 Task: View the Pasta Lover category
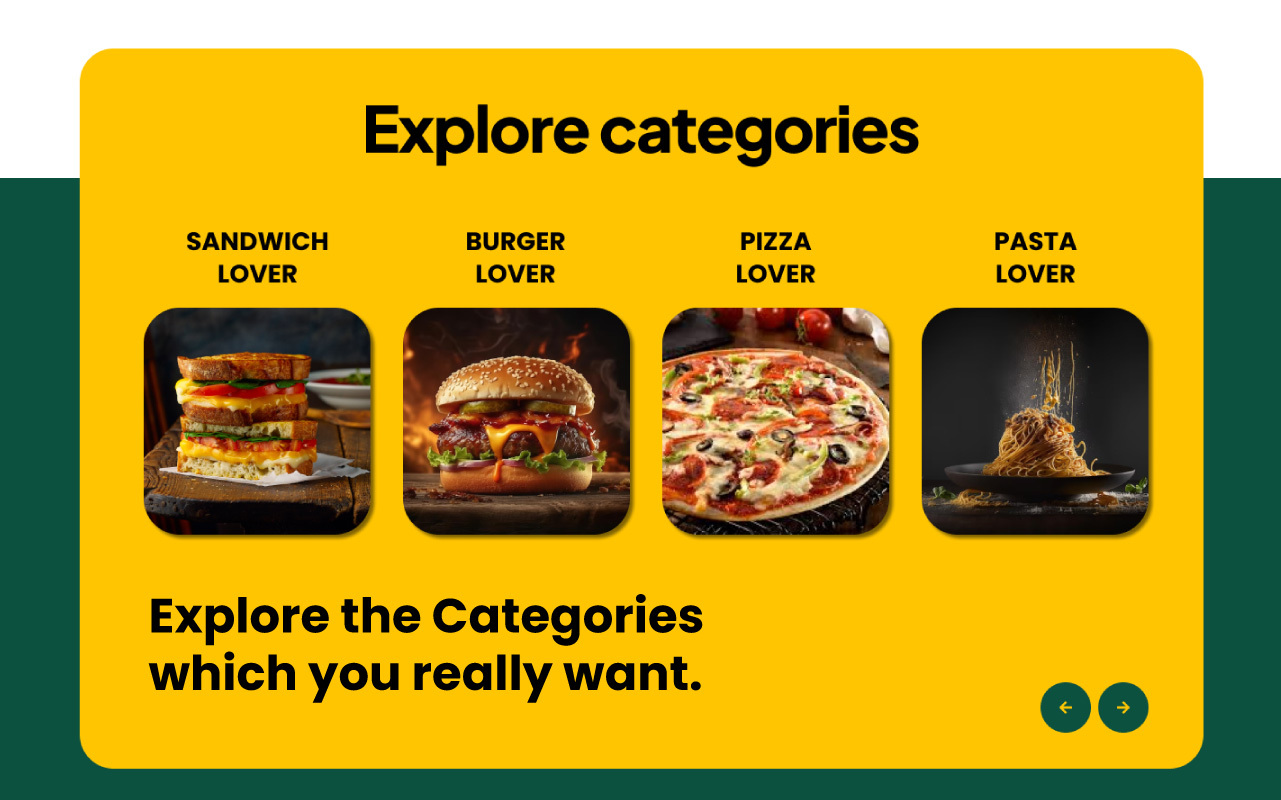tap(1035, 421)
